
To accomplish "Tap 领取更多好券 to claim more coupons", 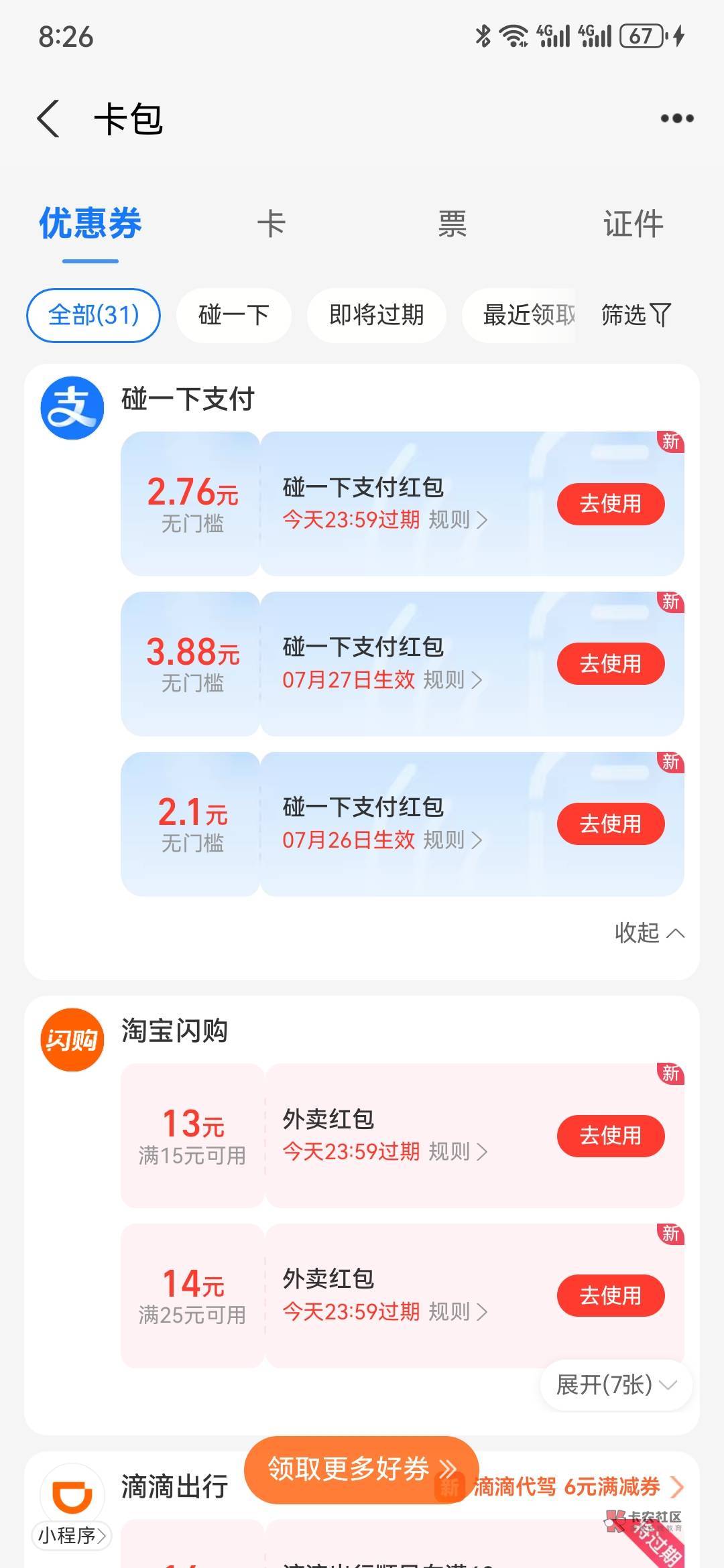I will click(361, 1469).
